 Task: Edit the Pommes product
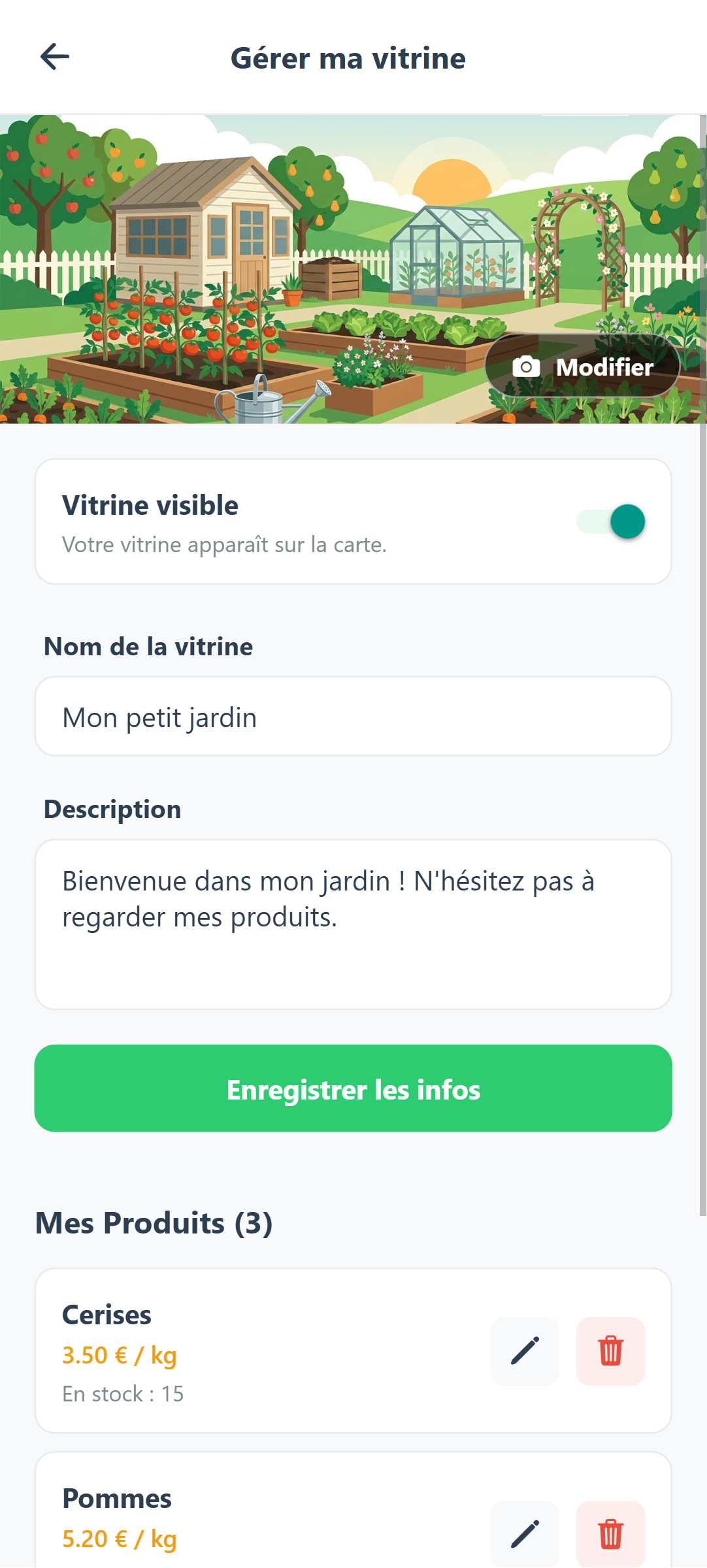[525, 1534]
